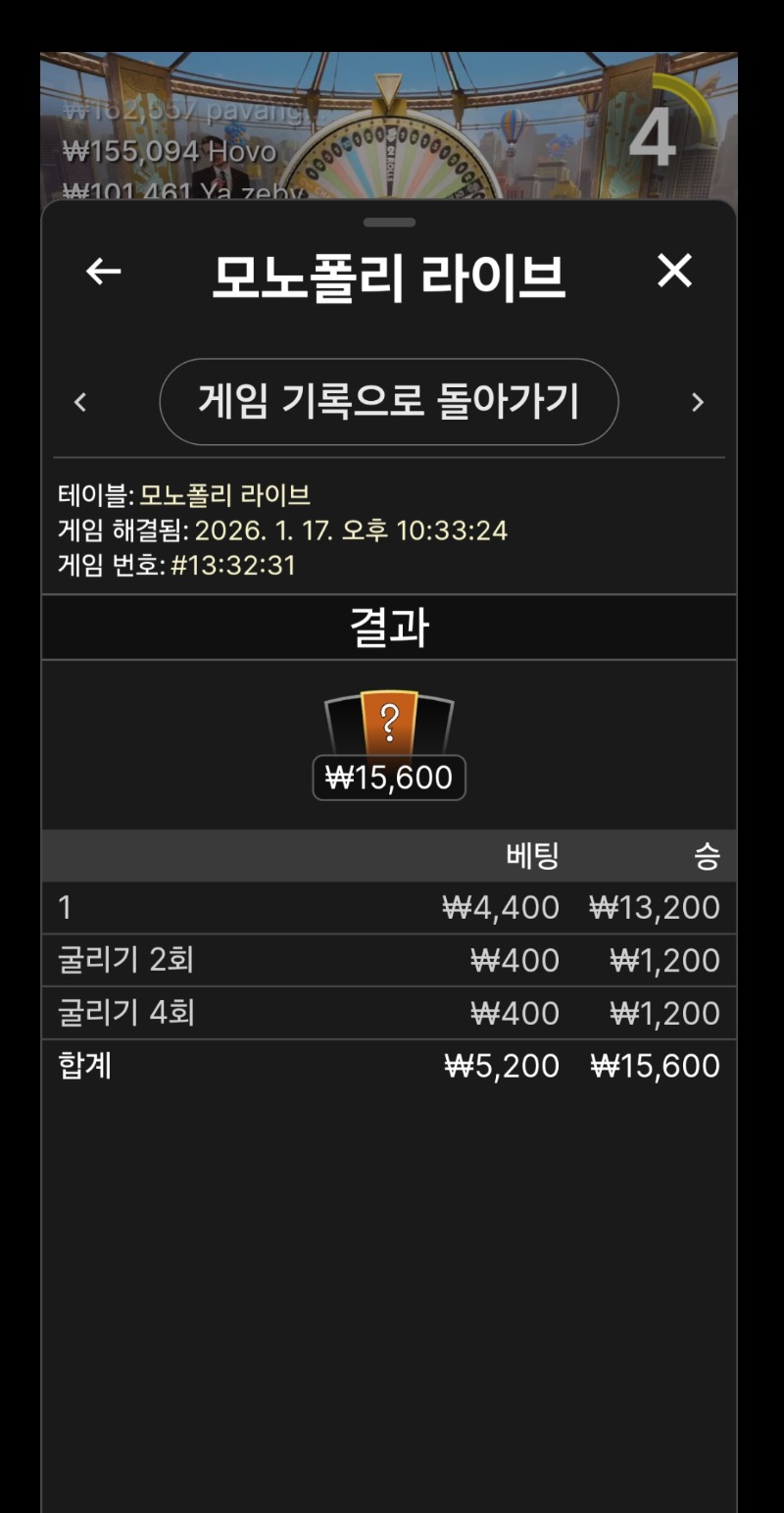Go back with the left arrow icon
The width and height of the screenshot is (784, 1513).
point(103,273)
